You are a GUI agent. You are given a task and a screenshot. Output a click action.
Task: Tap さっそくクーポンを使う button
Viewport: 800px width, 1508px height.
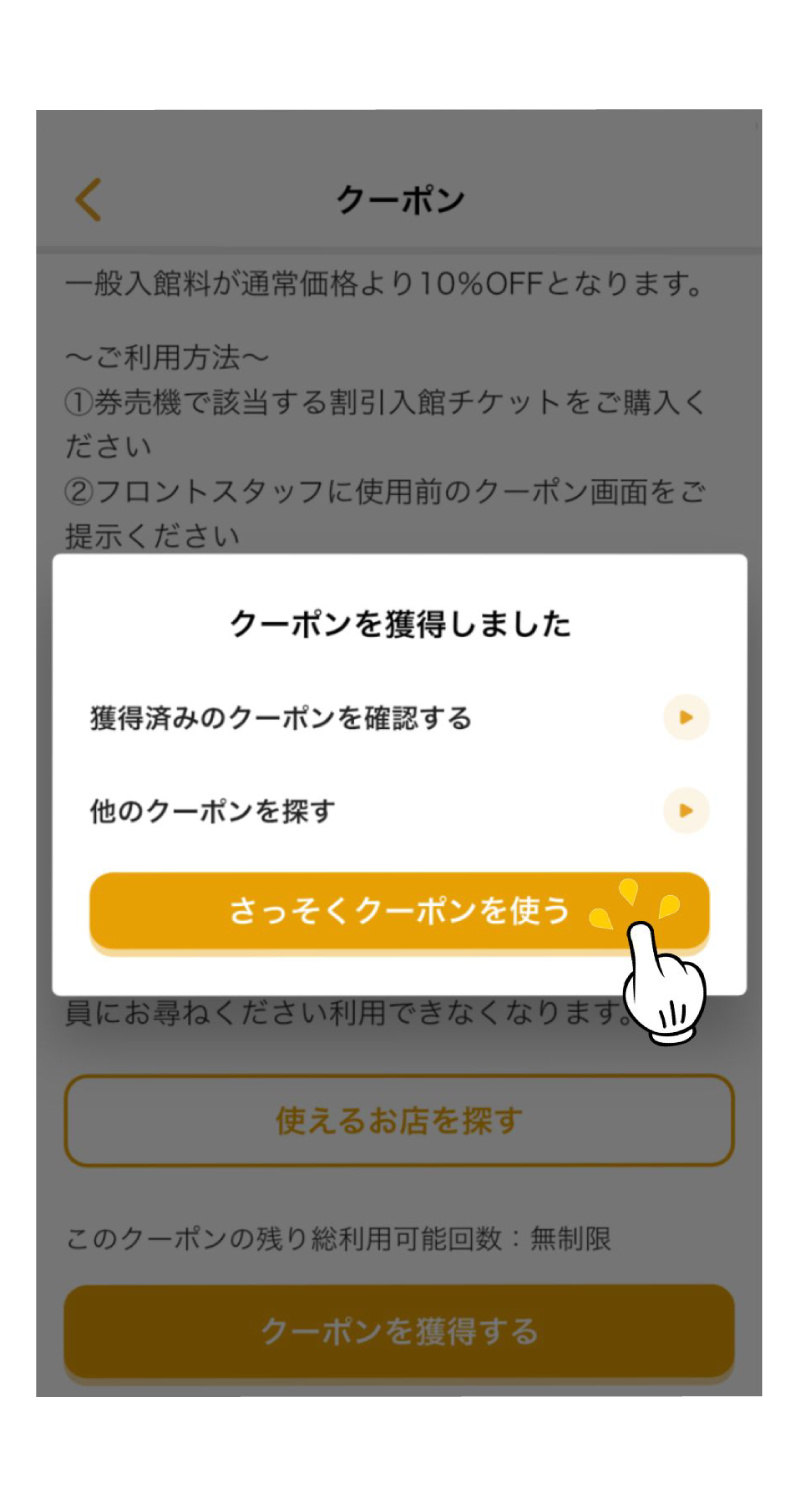pyautogui.click(x=399, y=910)
